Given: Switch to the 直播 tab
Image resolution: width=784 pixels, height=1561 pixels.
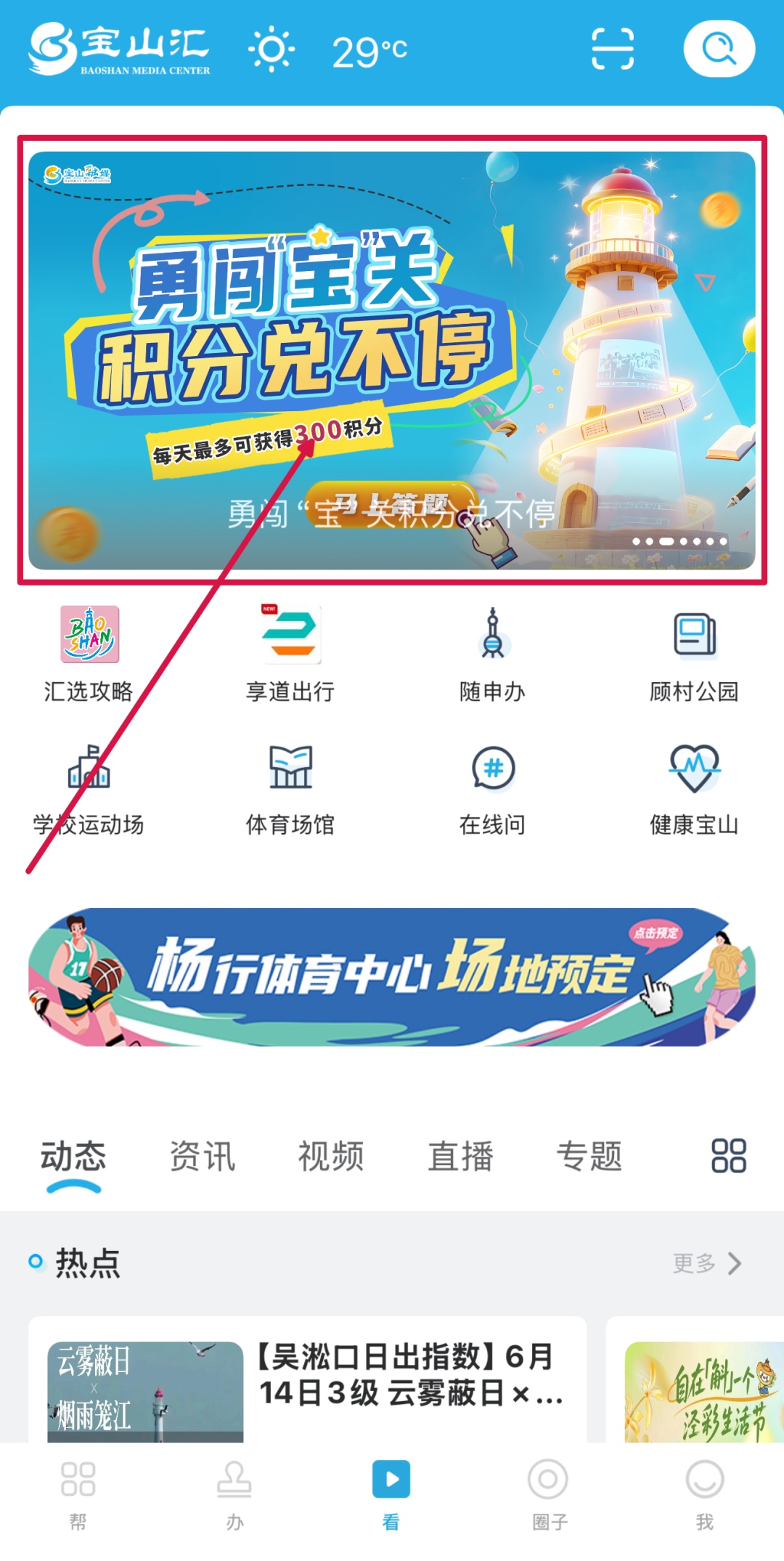Looking at the screenshot, I should [x=460, y=1156].
